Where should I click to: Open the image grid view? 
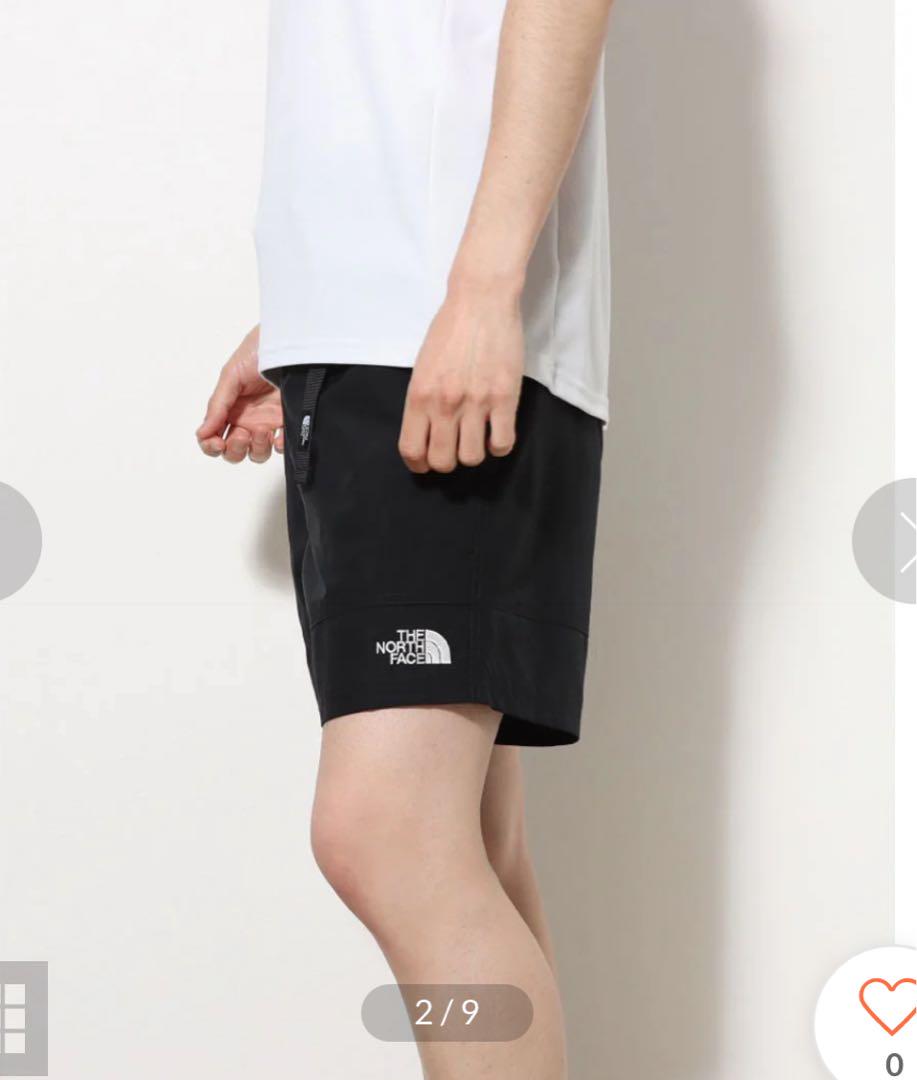click(20, 1019)
